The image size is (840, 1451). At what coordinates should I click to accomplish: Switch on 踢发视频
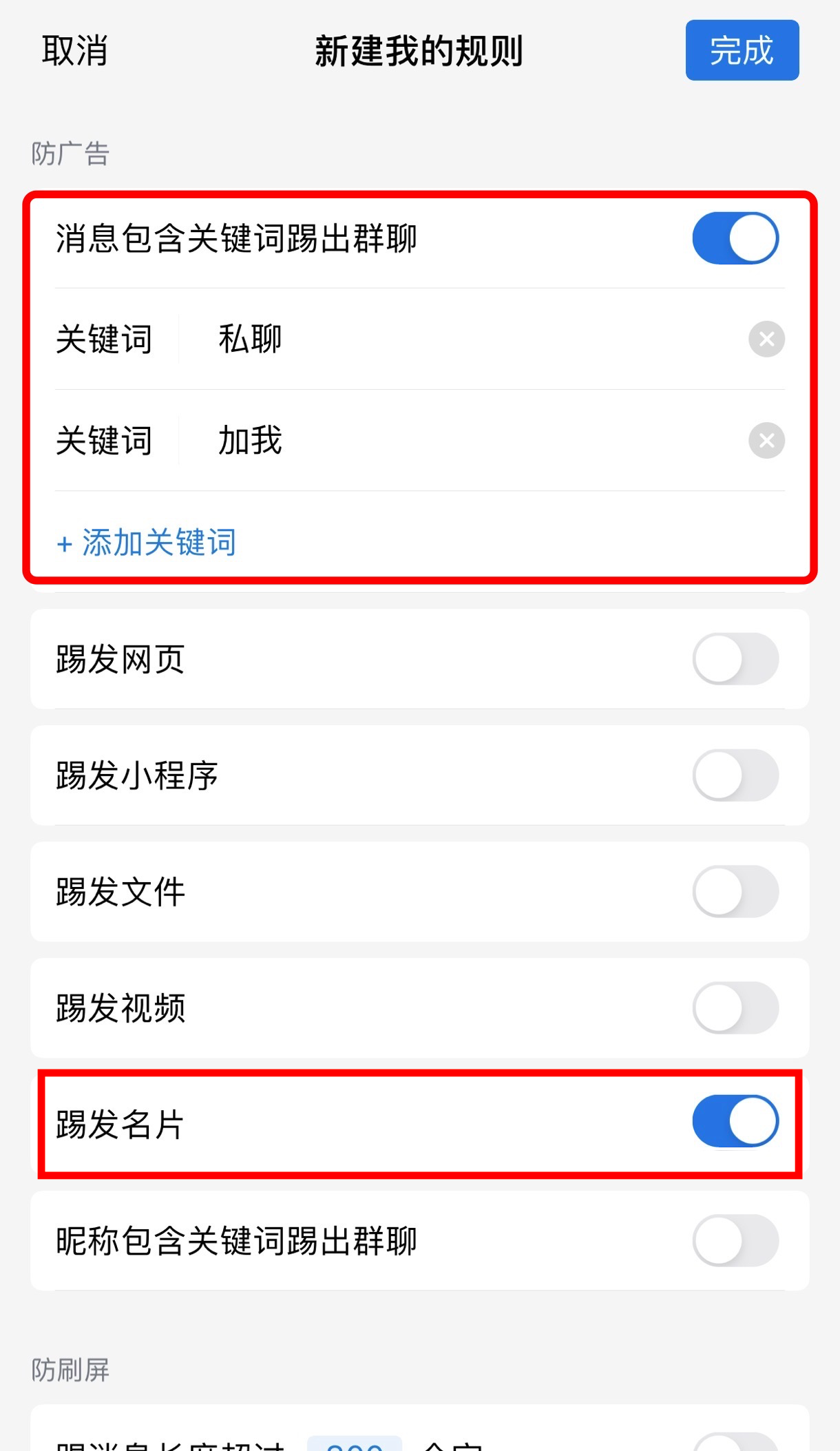click(x=735, y=1008)
